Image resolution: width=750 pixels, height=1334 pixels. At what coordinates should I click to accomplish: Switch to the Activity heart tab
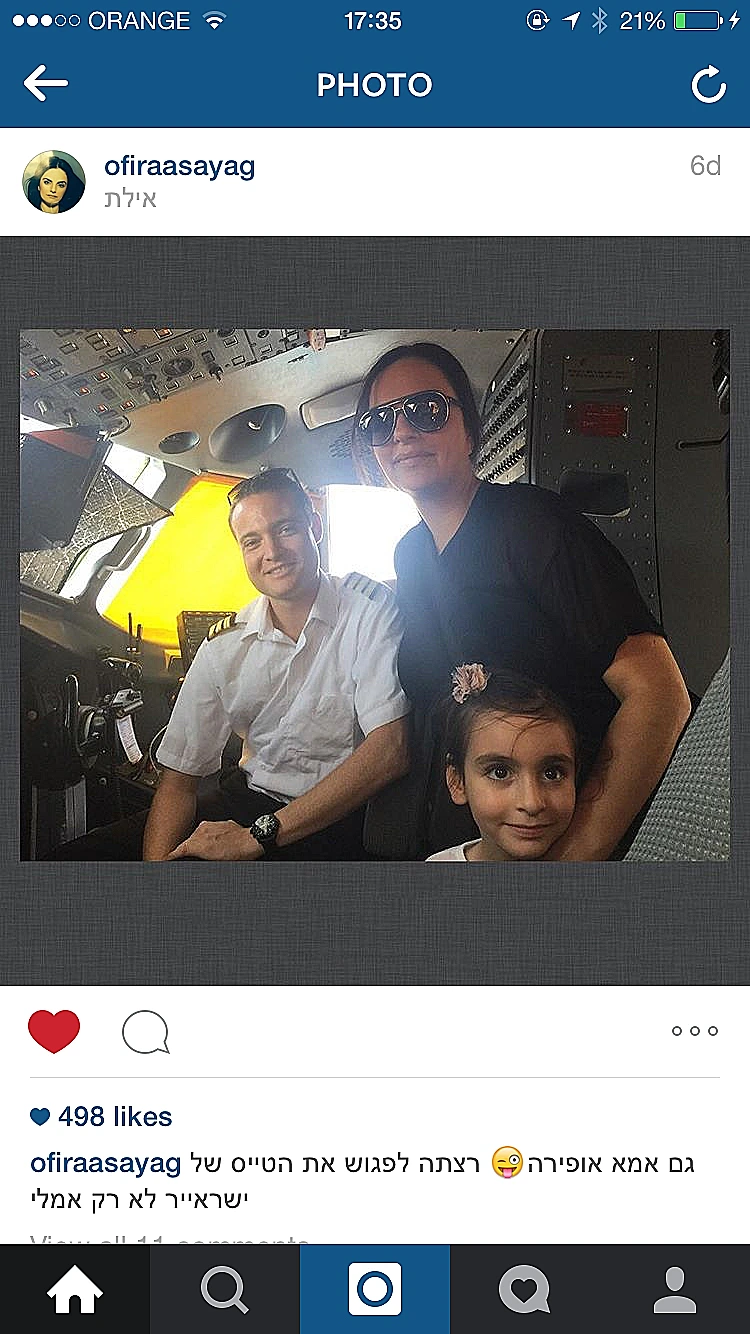tap(525, 1290)
